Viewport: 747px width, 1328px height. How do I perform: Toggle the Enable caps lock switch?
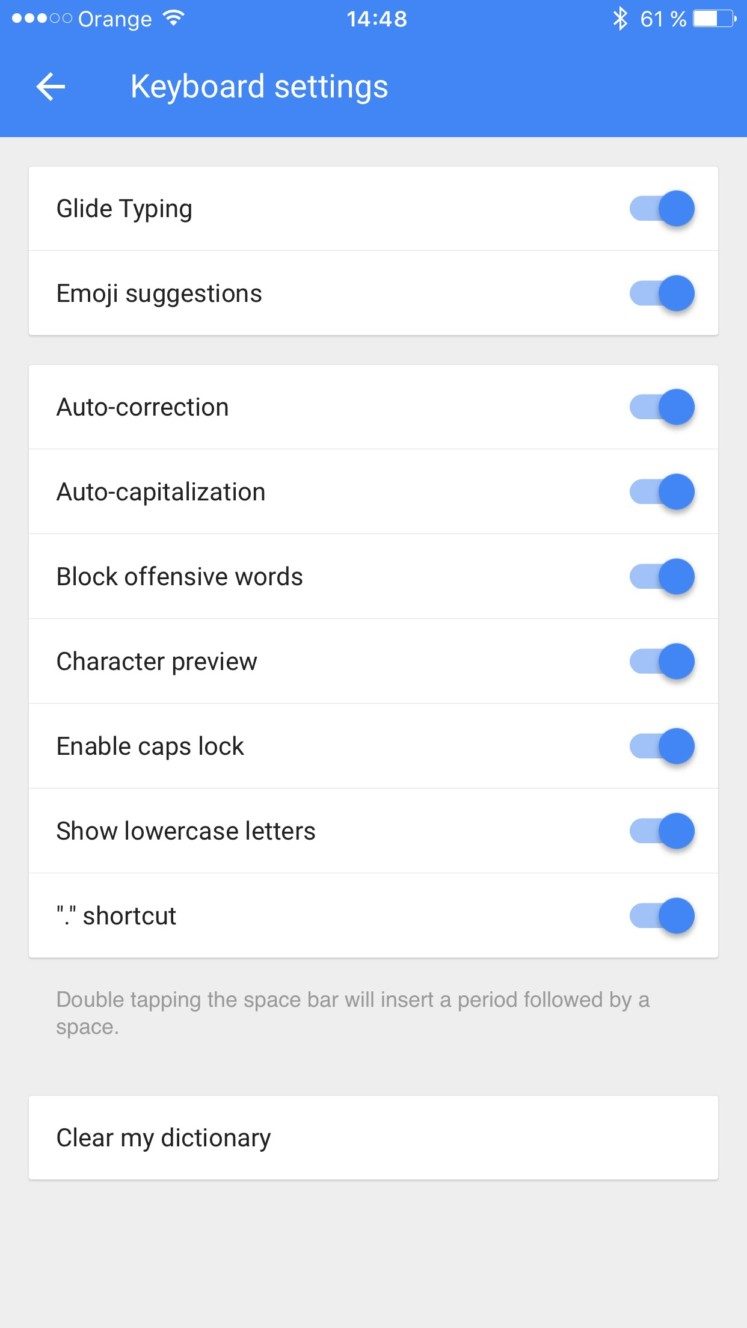(x=662, y=746)
